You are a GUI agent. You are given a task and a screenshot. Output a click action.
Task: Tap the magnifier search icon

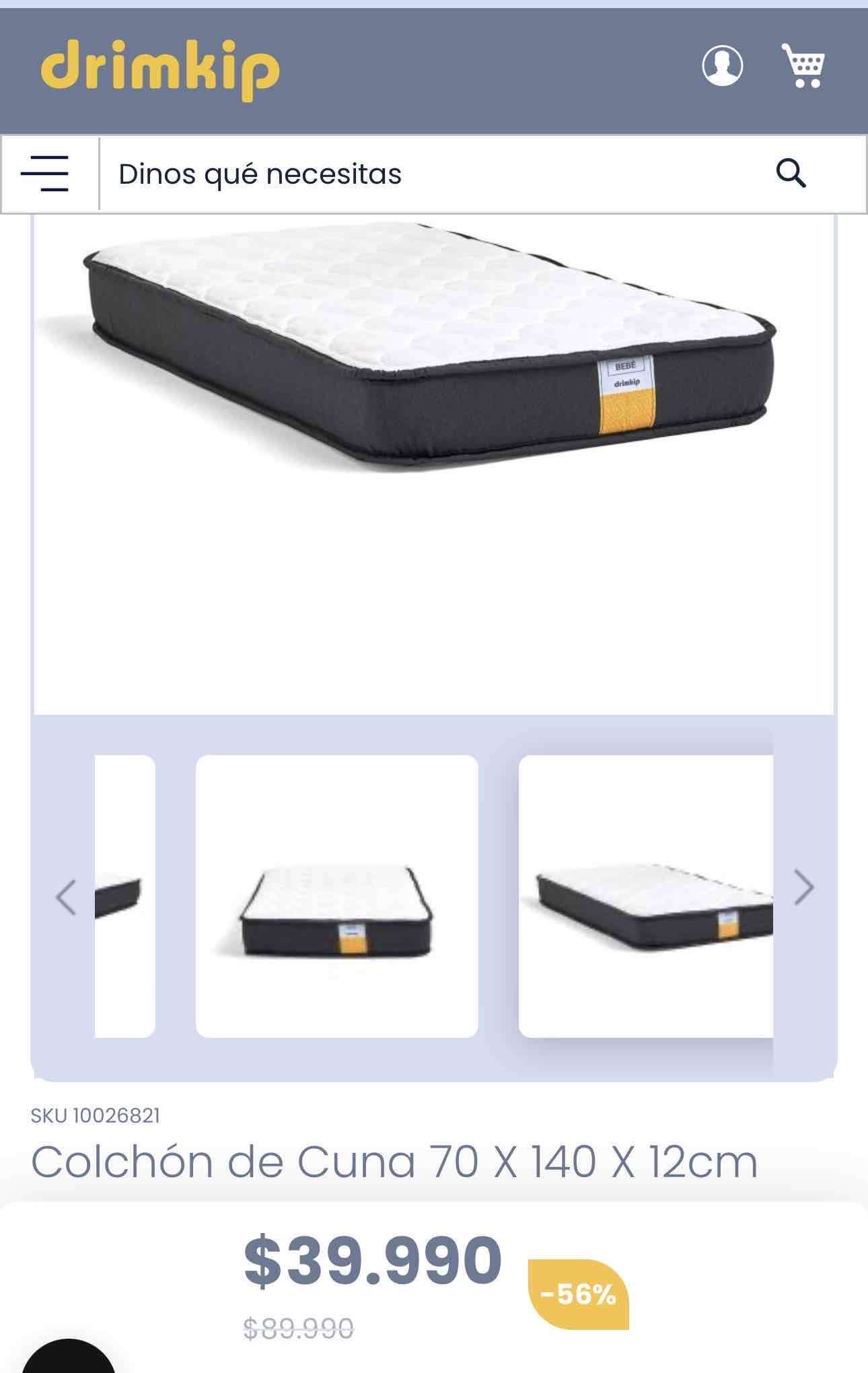point(791,173)
